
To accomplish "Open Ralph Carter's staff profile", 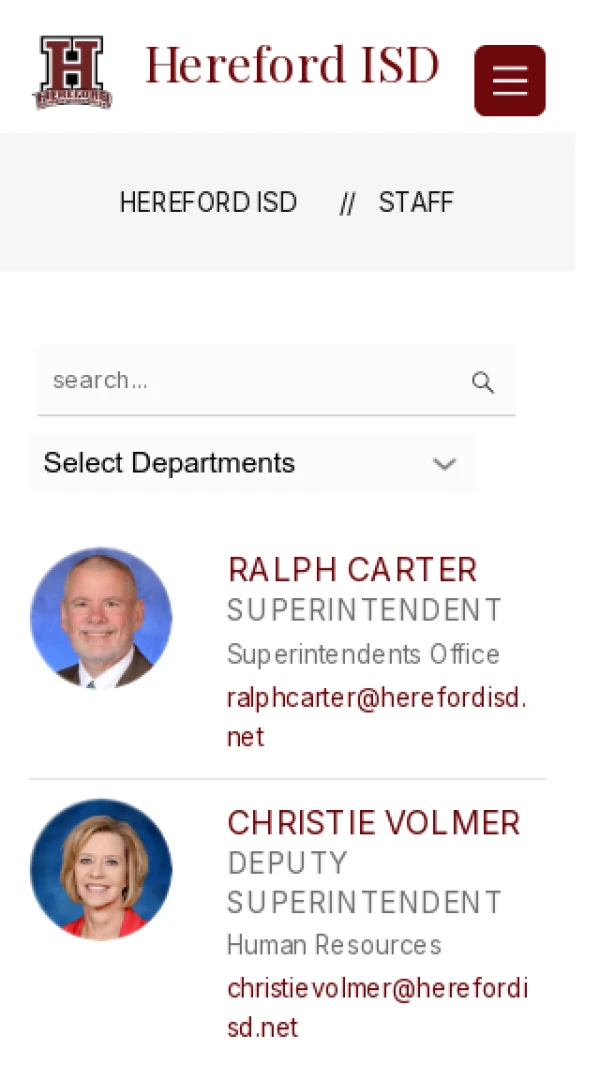I will [352, 570].
